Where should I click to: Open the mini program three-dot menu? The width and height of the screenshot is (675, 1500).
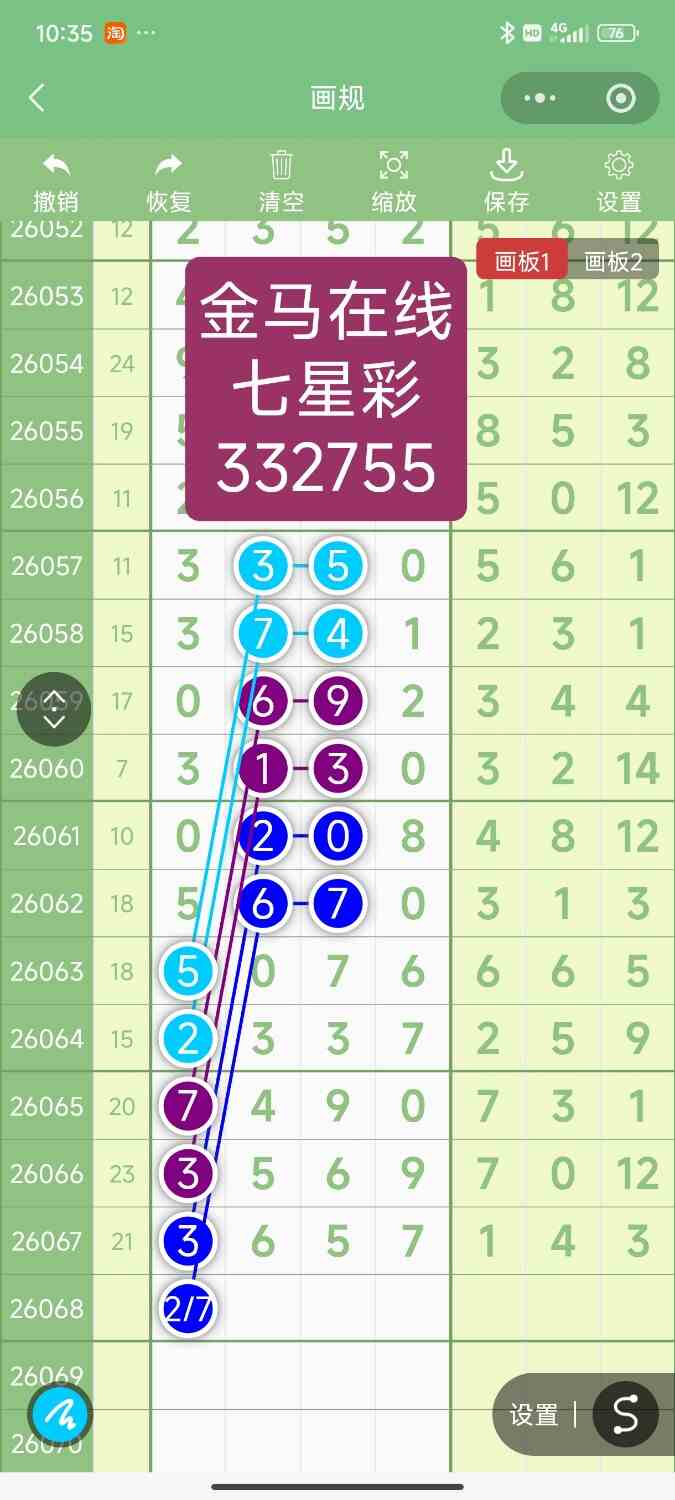point(540,98)
